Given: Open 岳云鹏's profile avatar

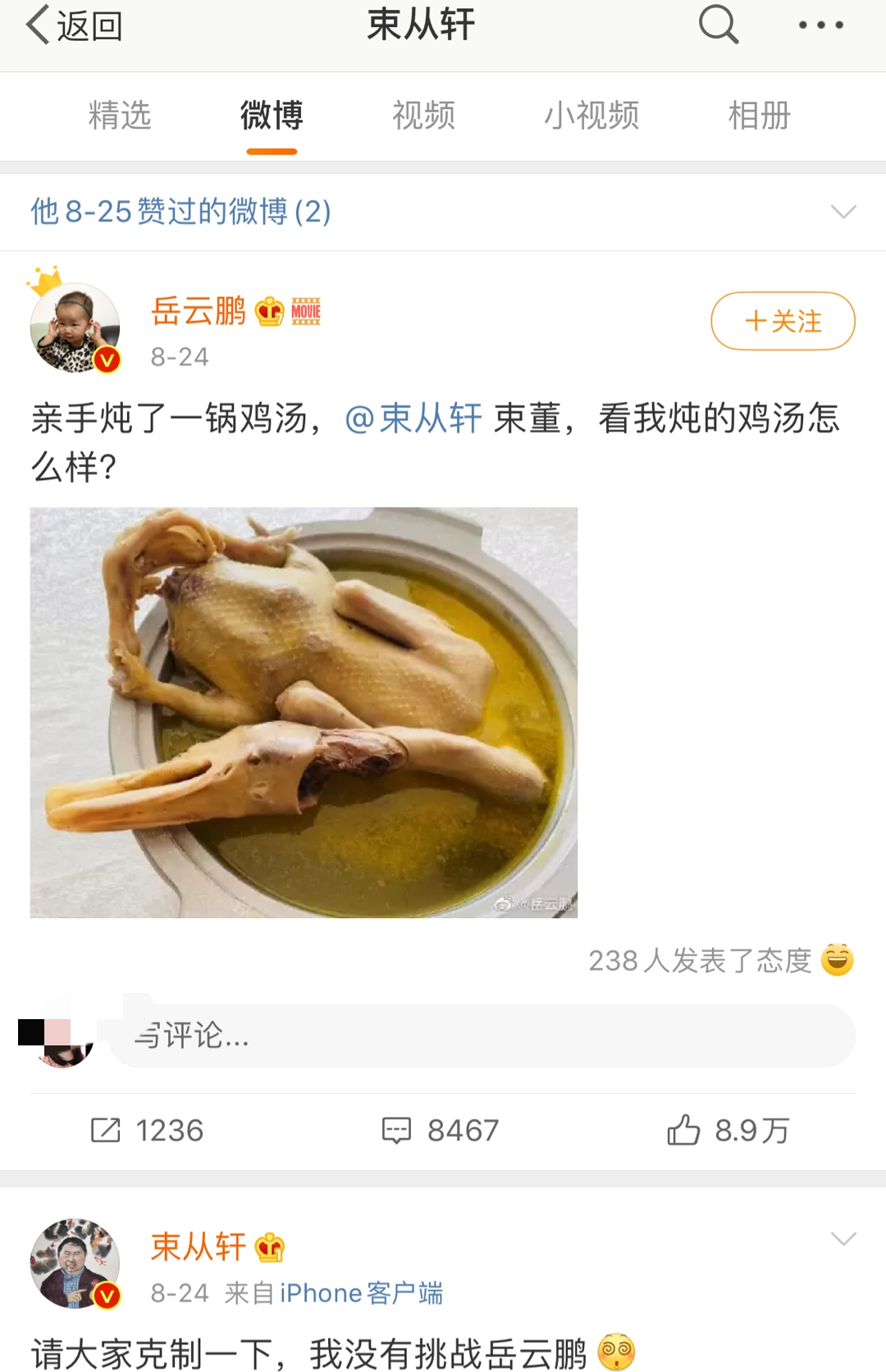Looking at the screenshot, I should pyautogui.click(x=75, y=327).
